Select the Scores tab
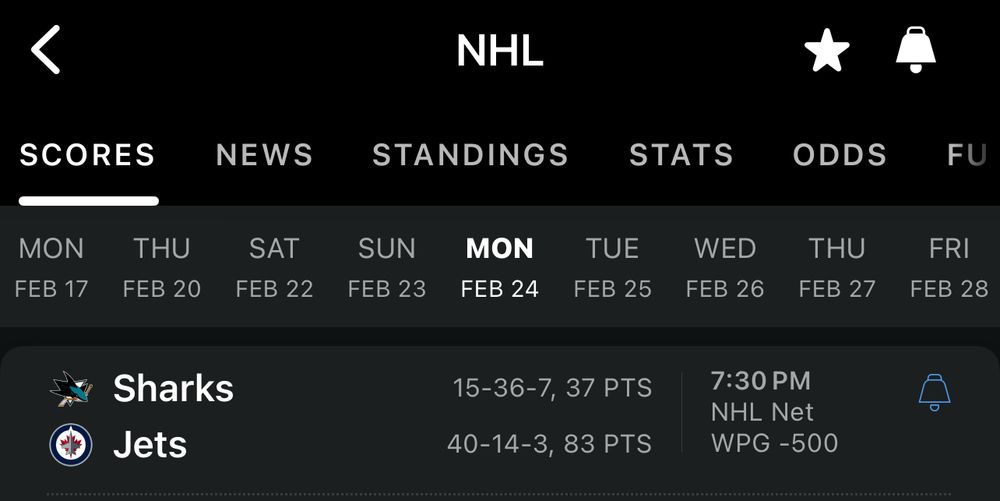The image size is (1000, 501). click(x=88, y=155)
